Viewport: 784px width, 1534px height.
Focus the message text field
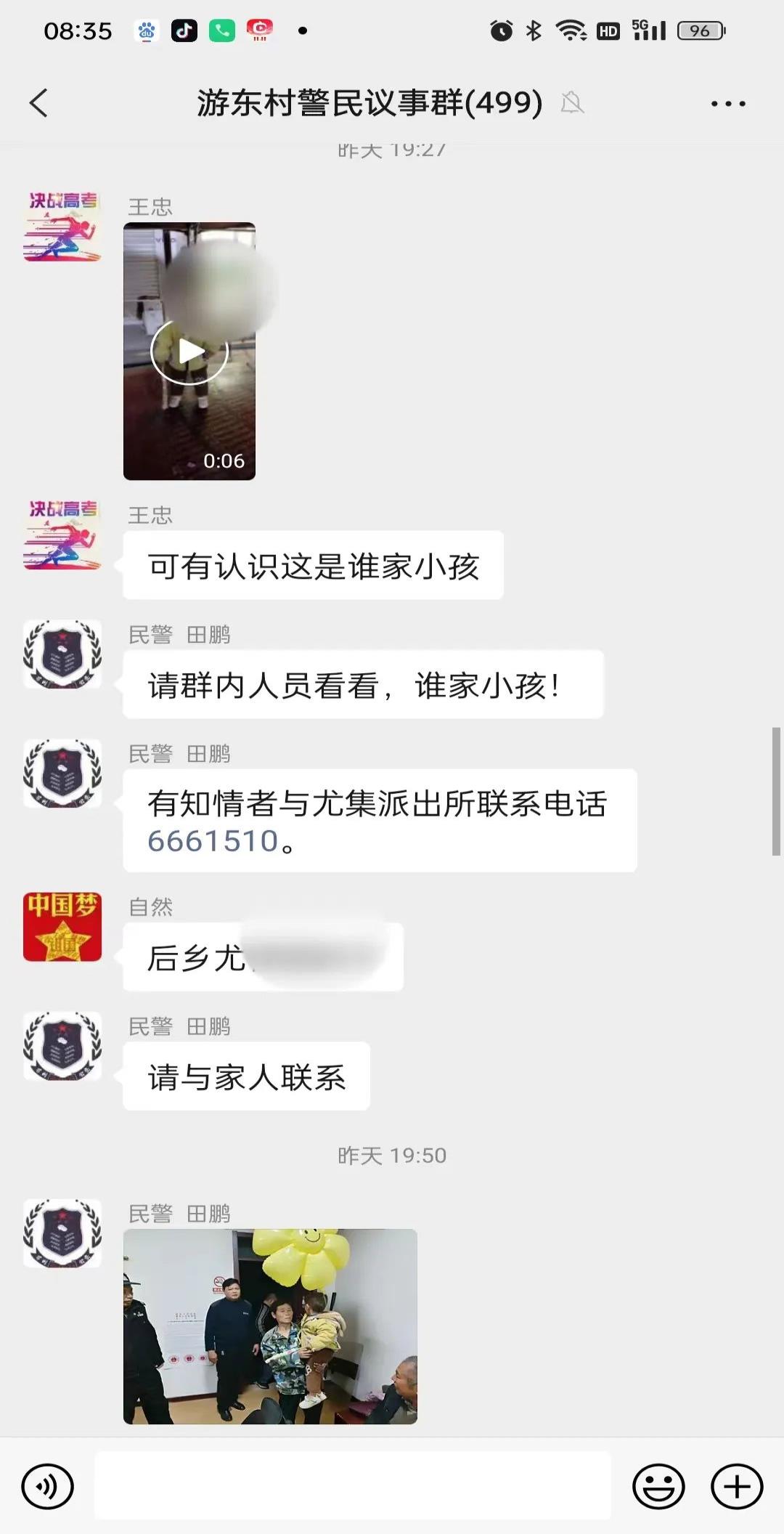click(353, 1486)
